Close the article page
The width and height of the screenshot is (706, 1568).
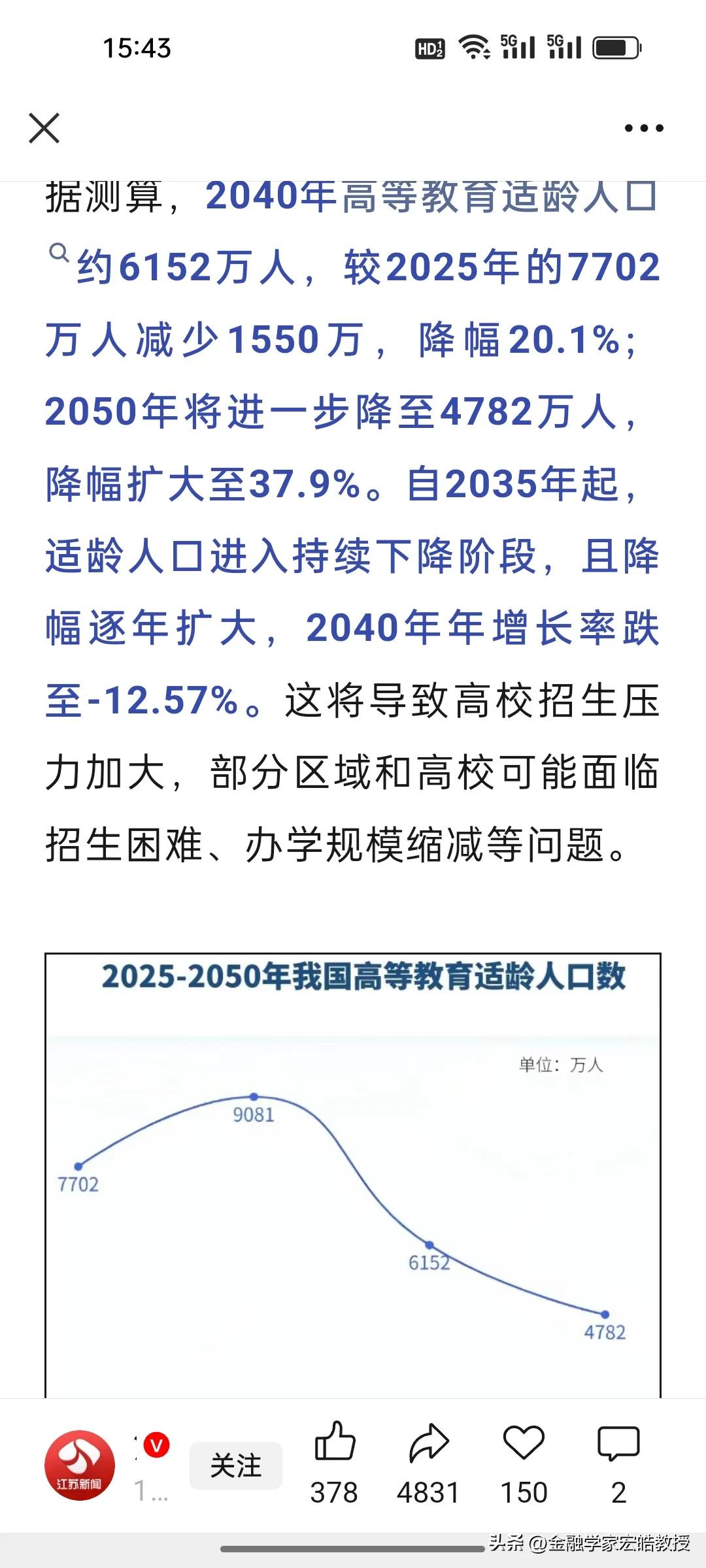(x=44, y=127)
